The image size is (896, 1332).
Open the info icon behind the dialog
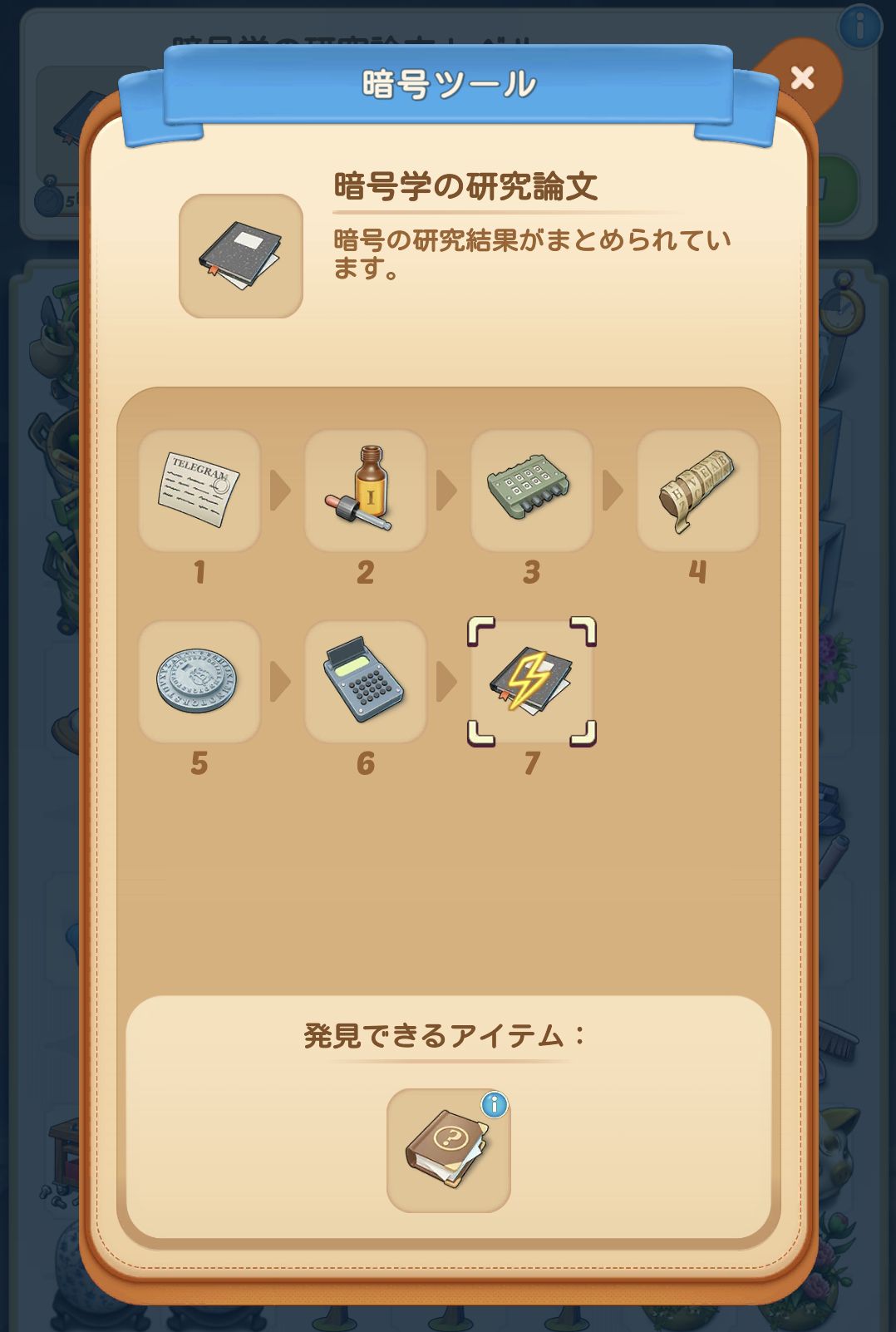click(x=859, y=27)
